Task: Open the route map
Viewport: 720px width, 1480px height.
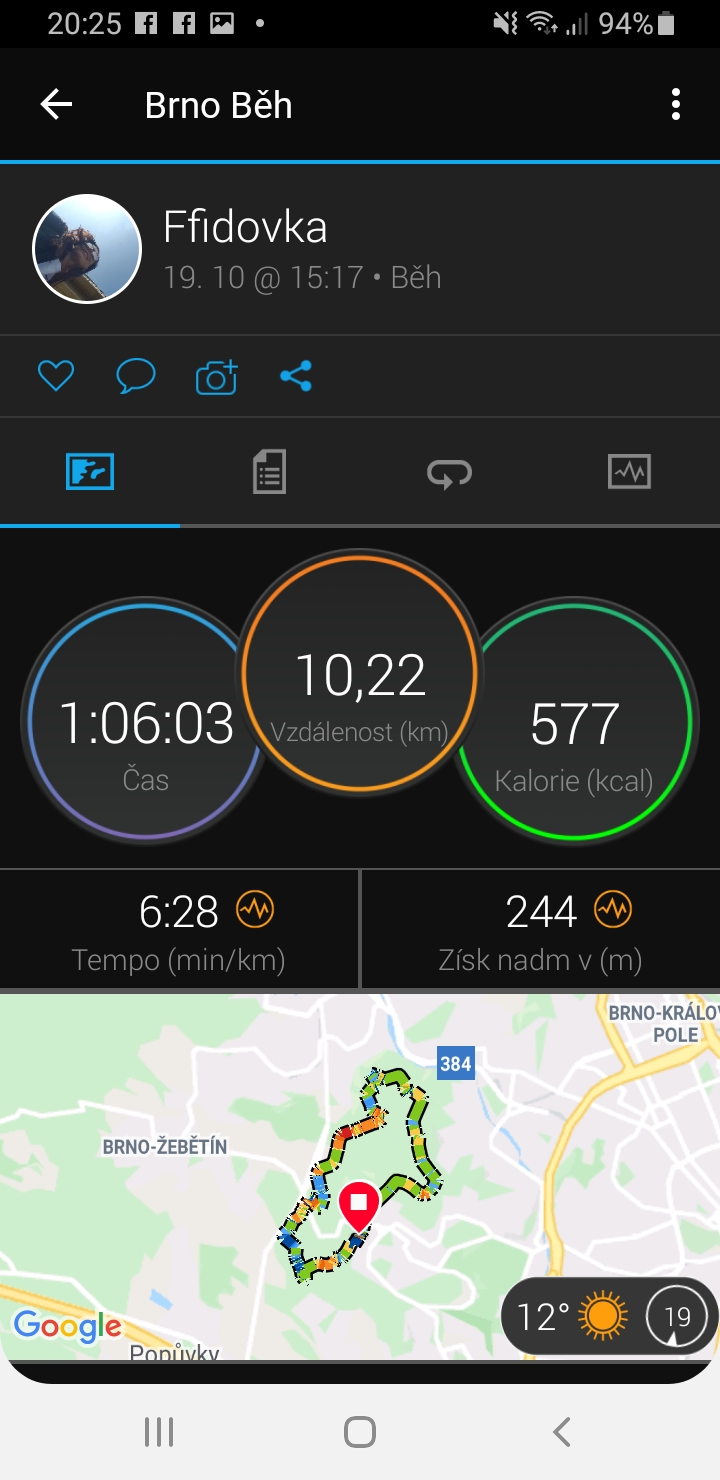Action: pos(360,1177)
